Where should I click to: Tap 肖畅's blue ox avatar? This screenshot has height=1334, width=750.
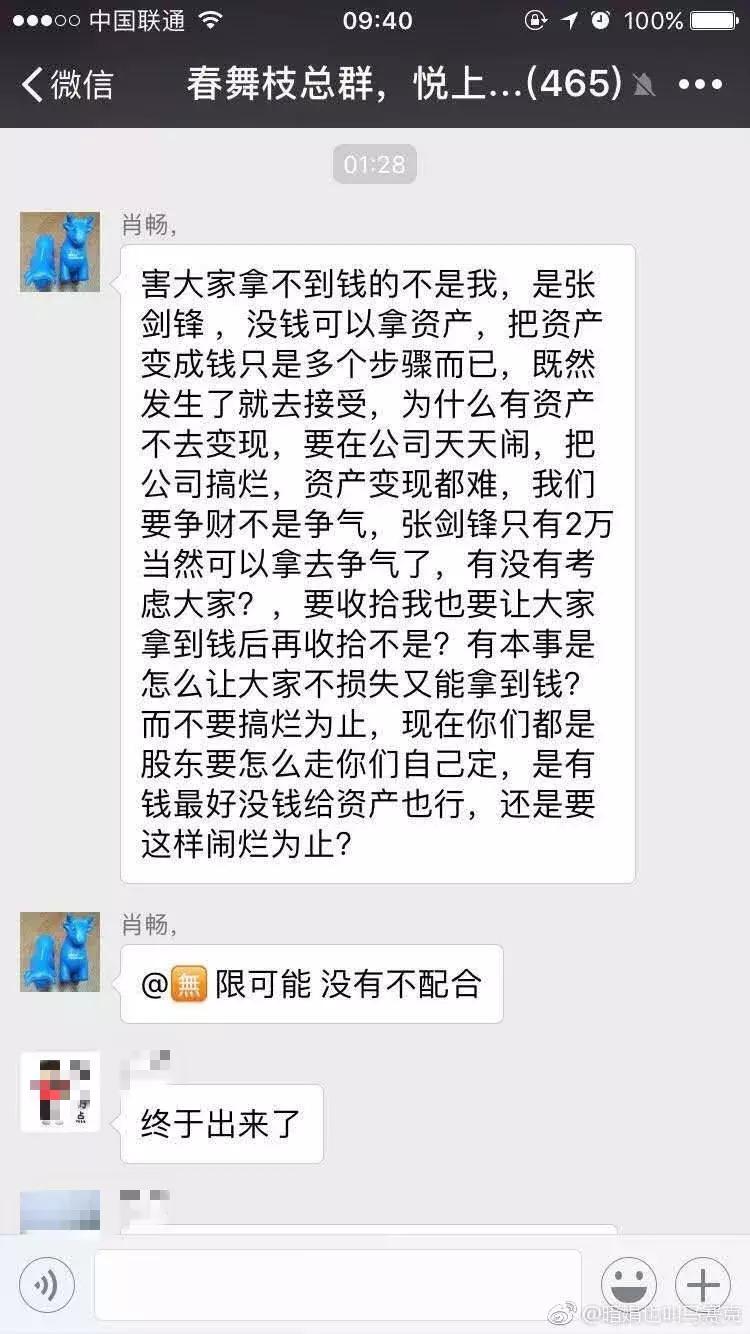coord(60,252)
